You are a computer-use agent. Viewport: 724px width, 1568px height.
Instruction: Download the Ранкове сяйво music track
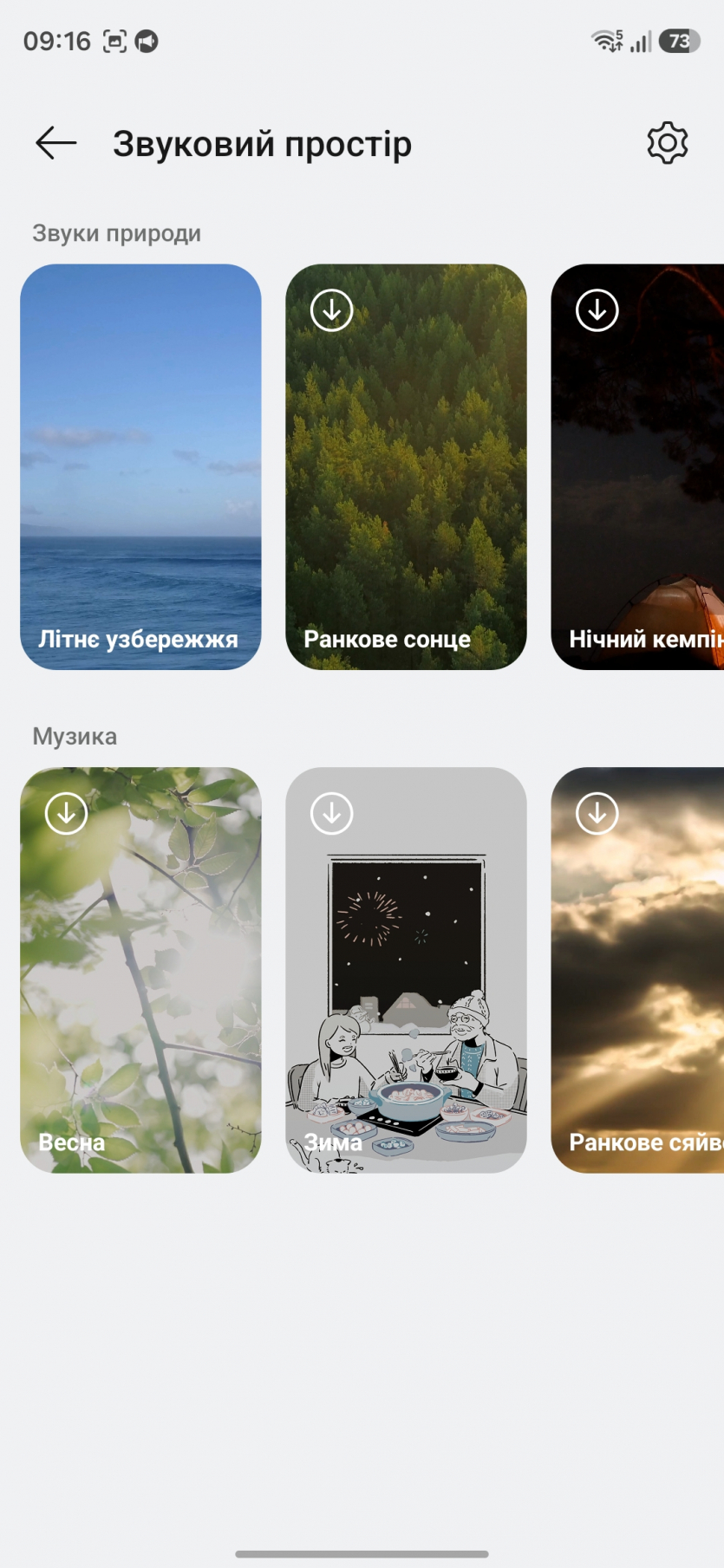pyautogui.click(x=597, y=813)
